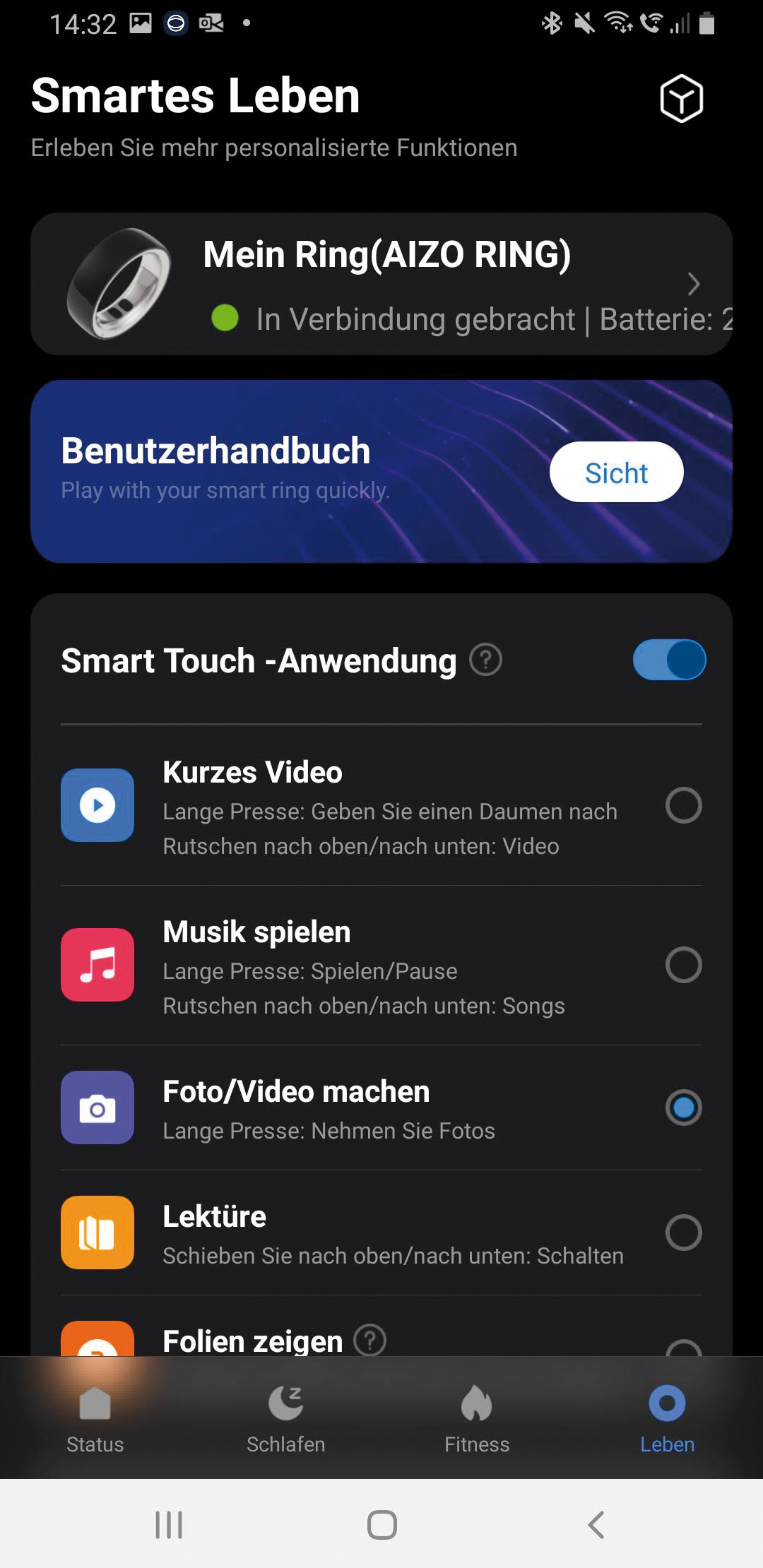Return to the home screen
Screen dimensions: 763x1568
(x=381, y=1525)
